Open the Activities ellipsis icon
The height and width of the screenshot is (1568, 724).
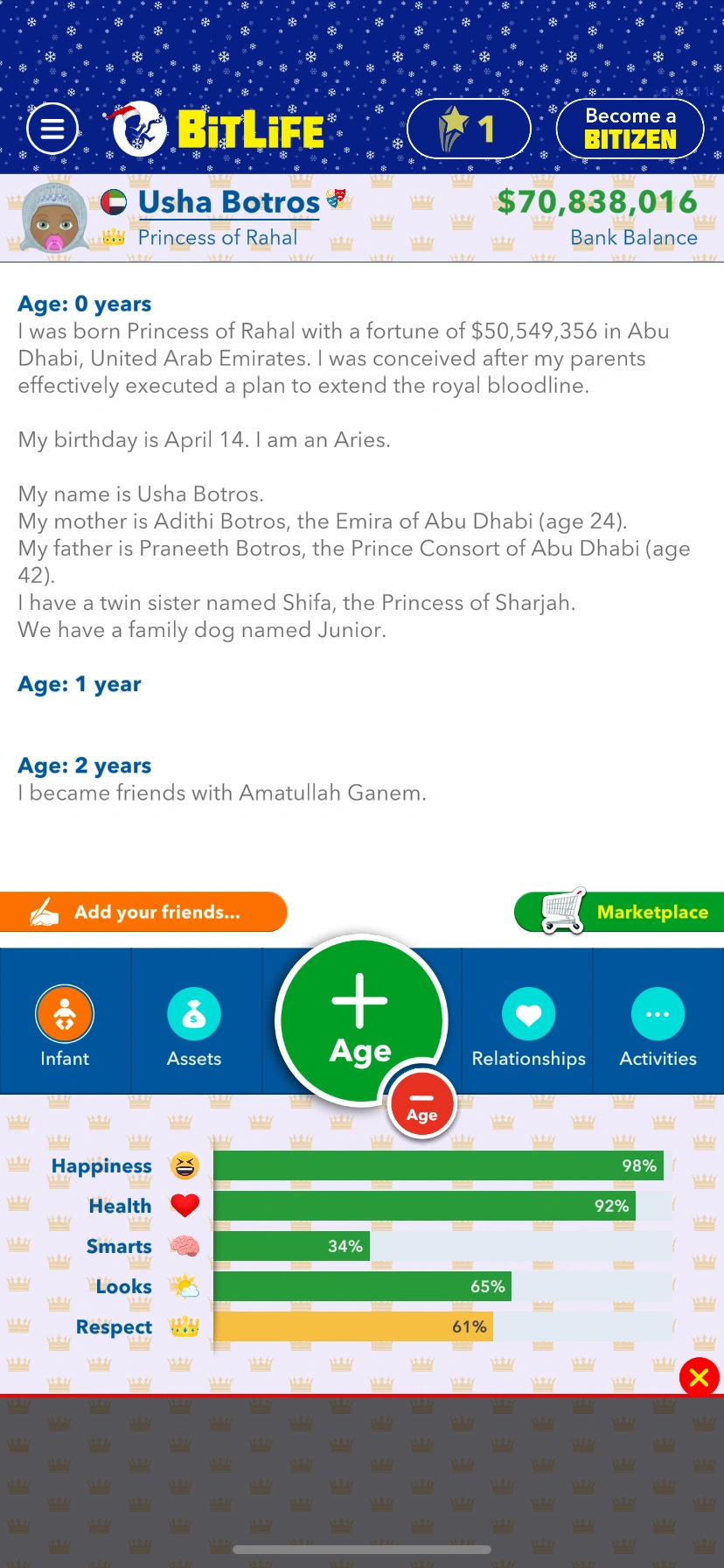(658, 1013)
